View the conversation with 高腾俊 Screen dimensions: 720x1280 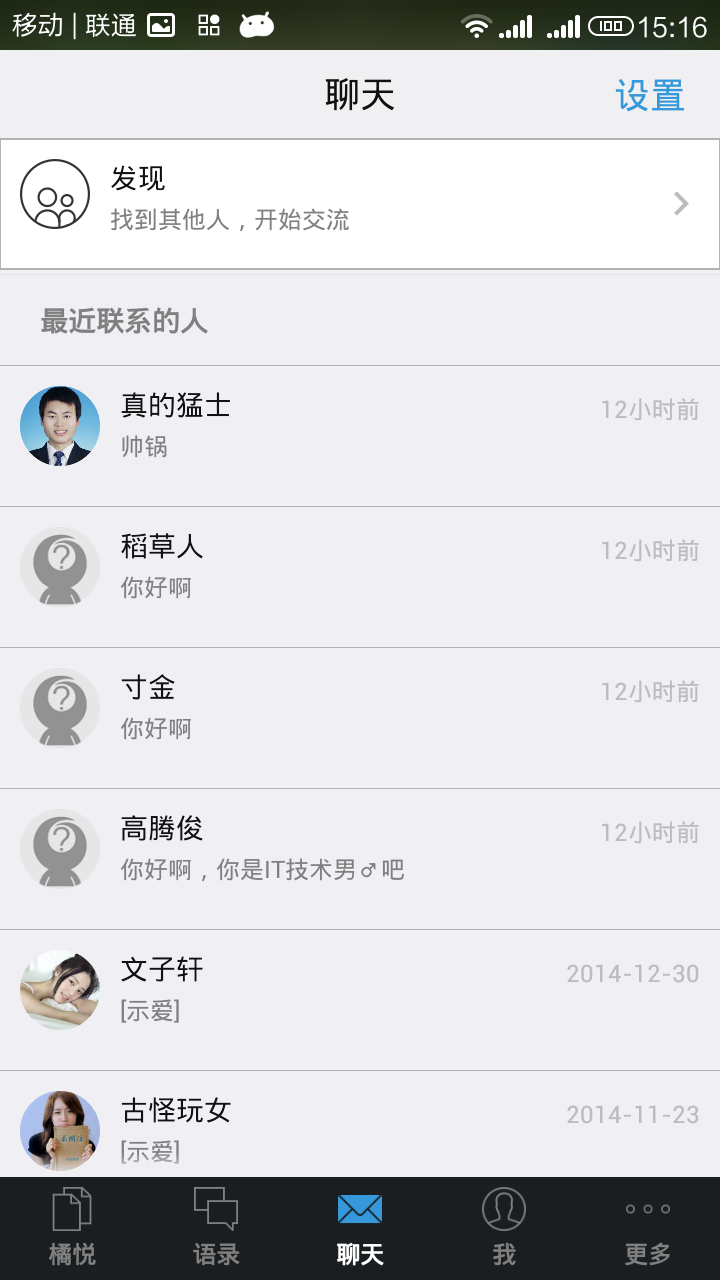(x=360, y=859)
